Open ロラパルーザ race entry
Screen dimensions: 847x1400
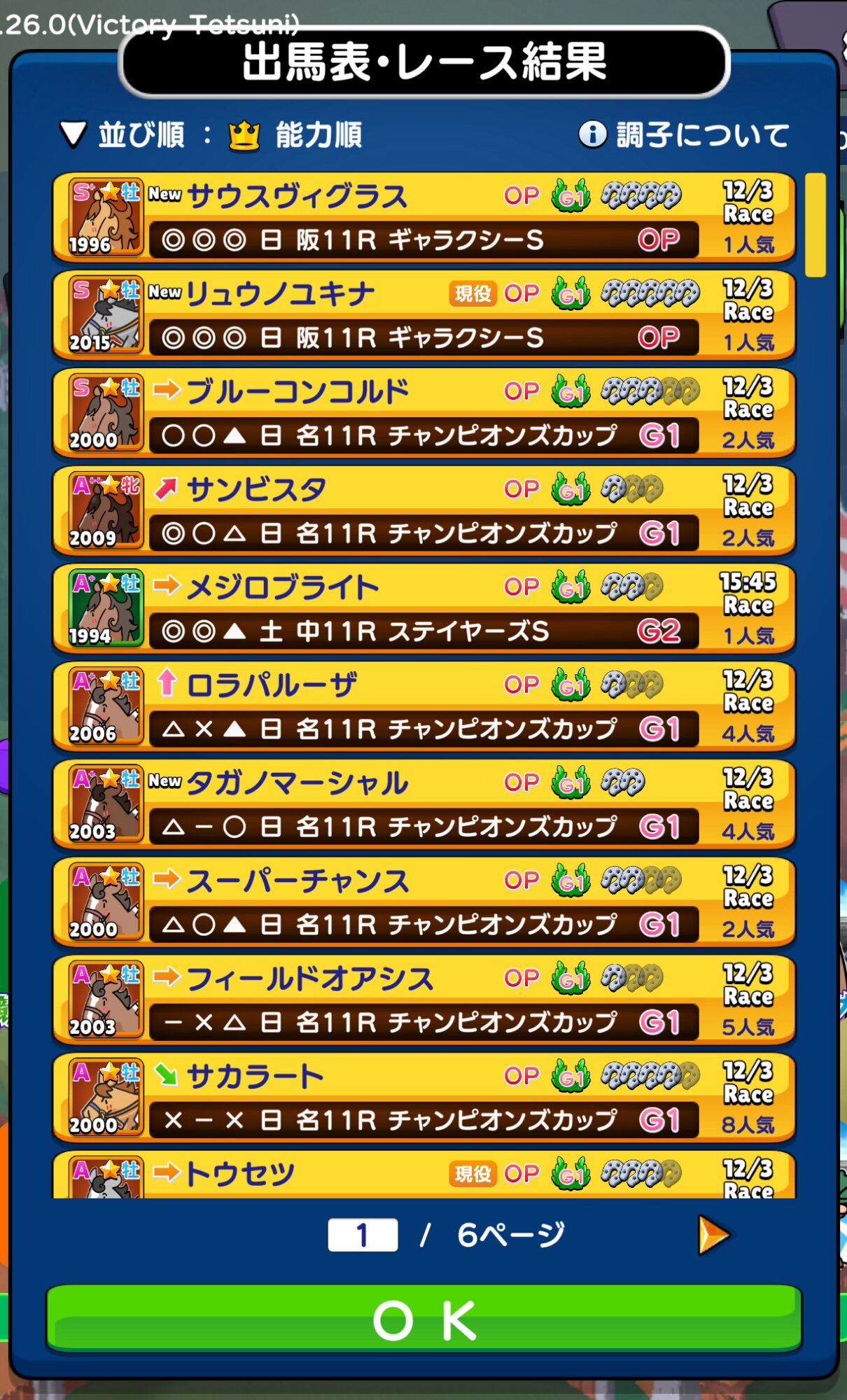click(x=423, y=707)
